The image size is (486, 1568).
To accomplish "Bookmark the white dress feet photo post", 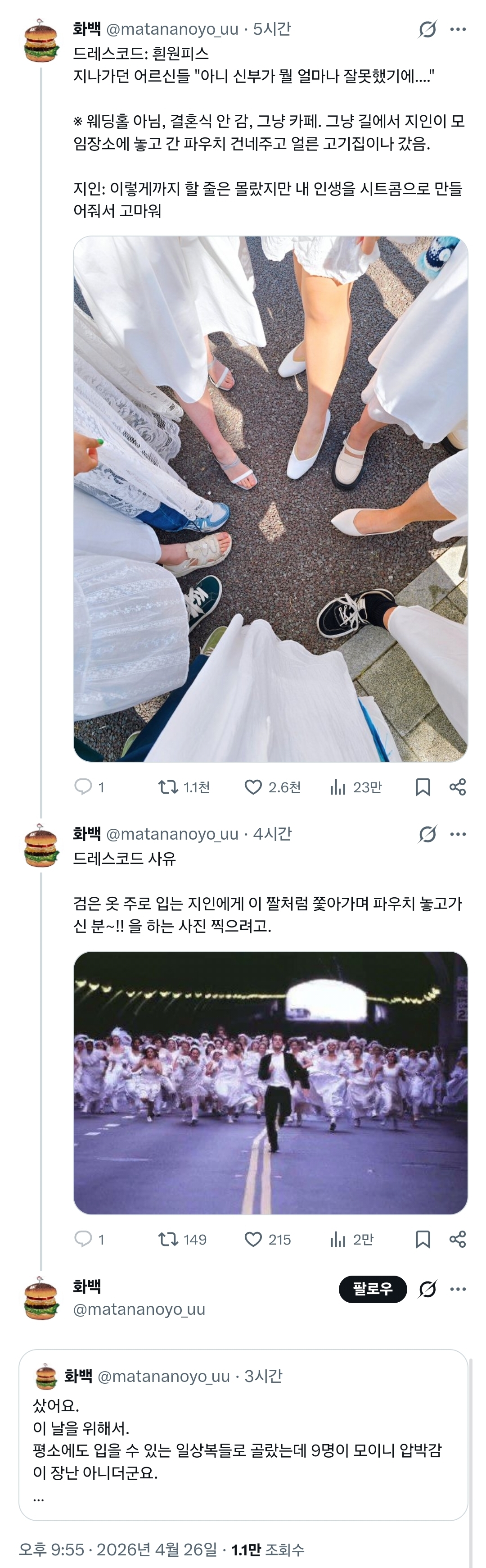I will pyautogui.click(x=423, y=786).
